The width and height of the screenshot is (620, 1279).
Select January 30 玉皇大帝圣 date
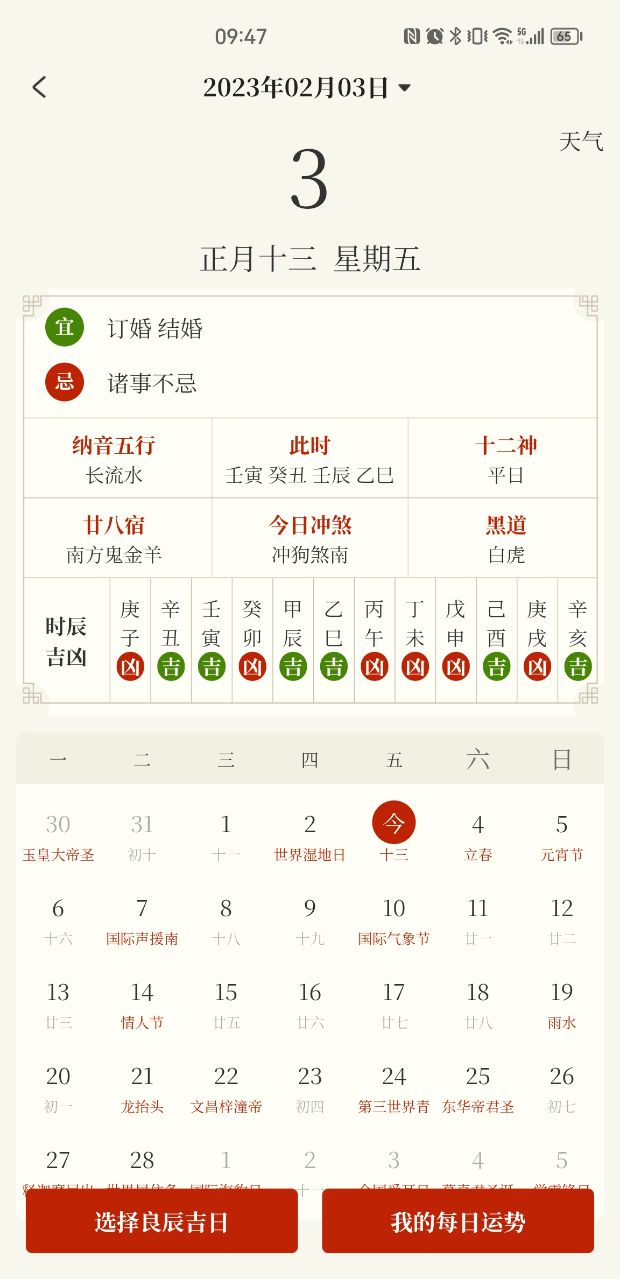click(x=58, y=836)
